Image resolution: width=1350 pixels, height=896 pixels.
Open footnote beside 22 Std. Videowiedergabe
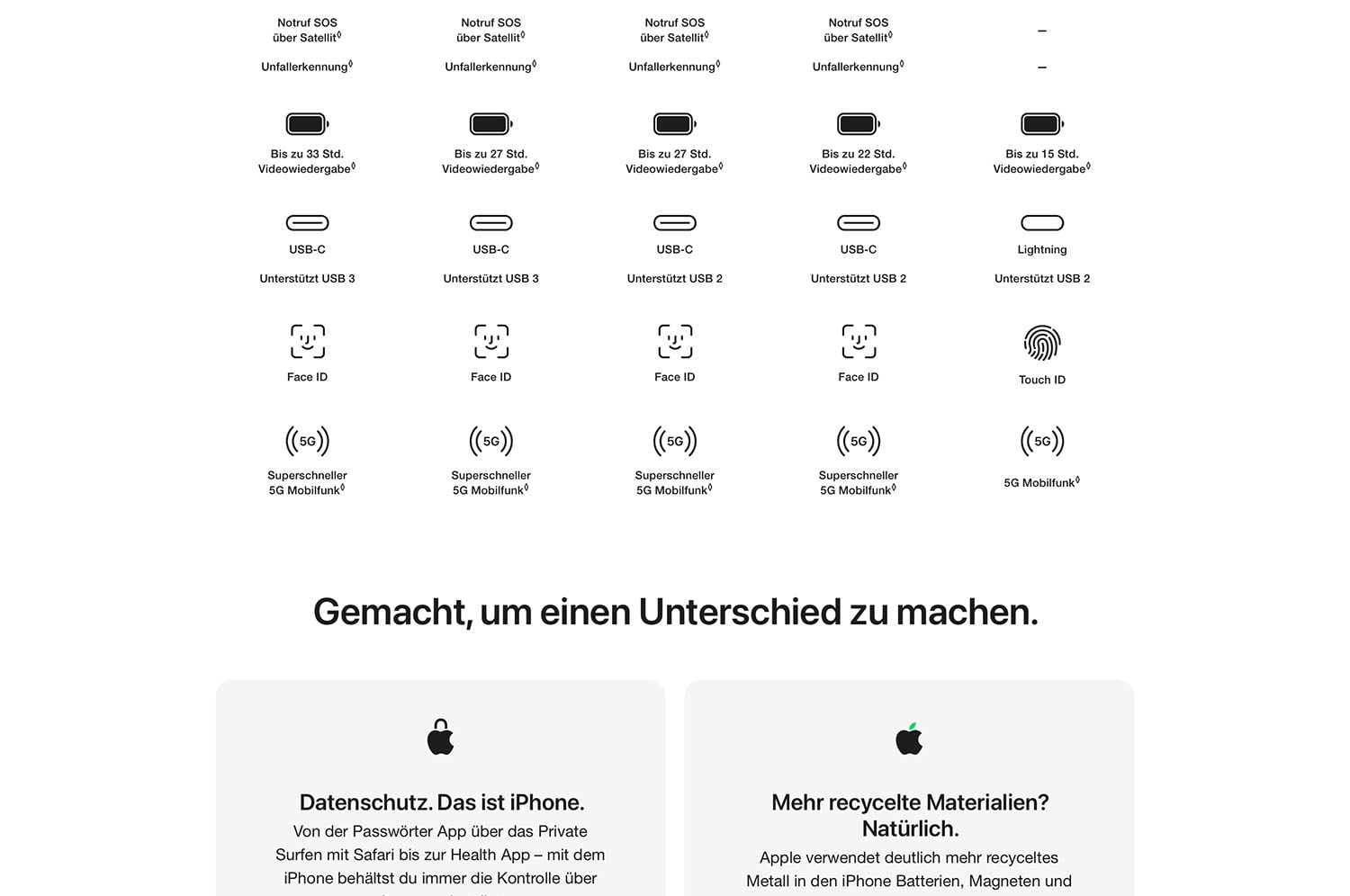click(x=904, y=166)
